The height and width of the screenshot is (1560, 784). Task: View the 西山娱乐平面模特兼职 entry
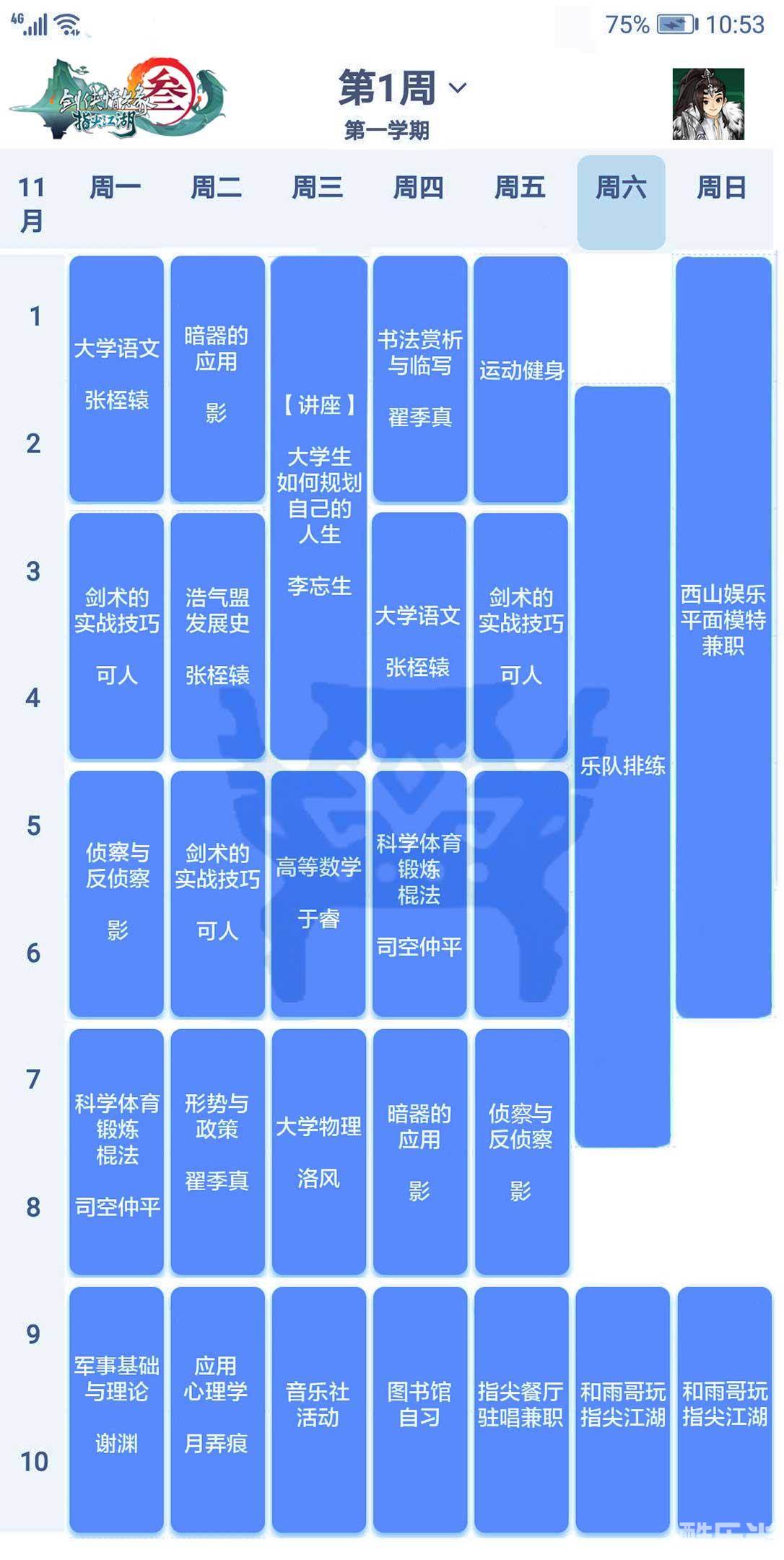pos(723,636)
